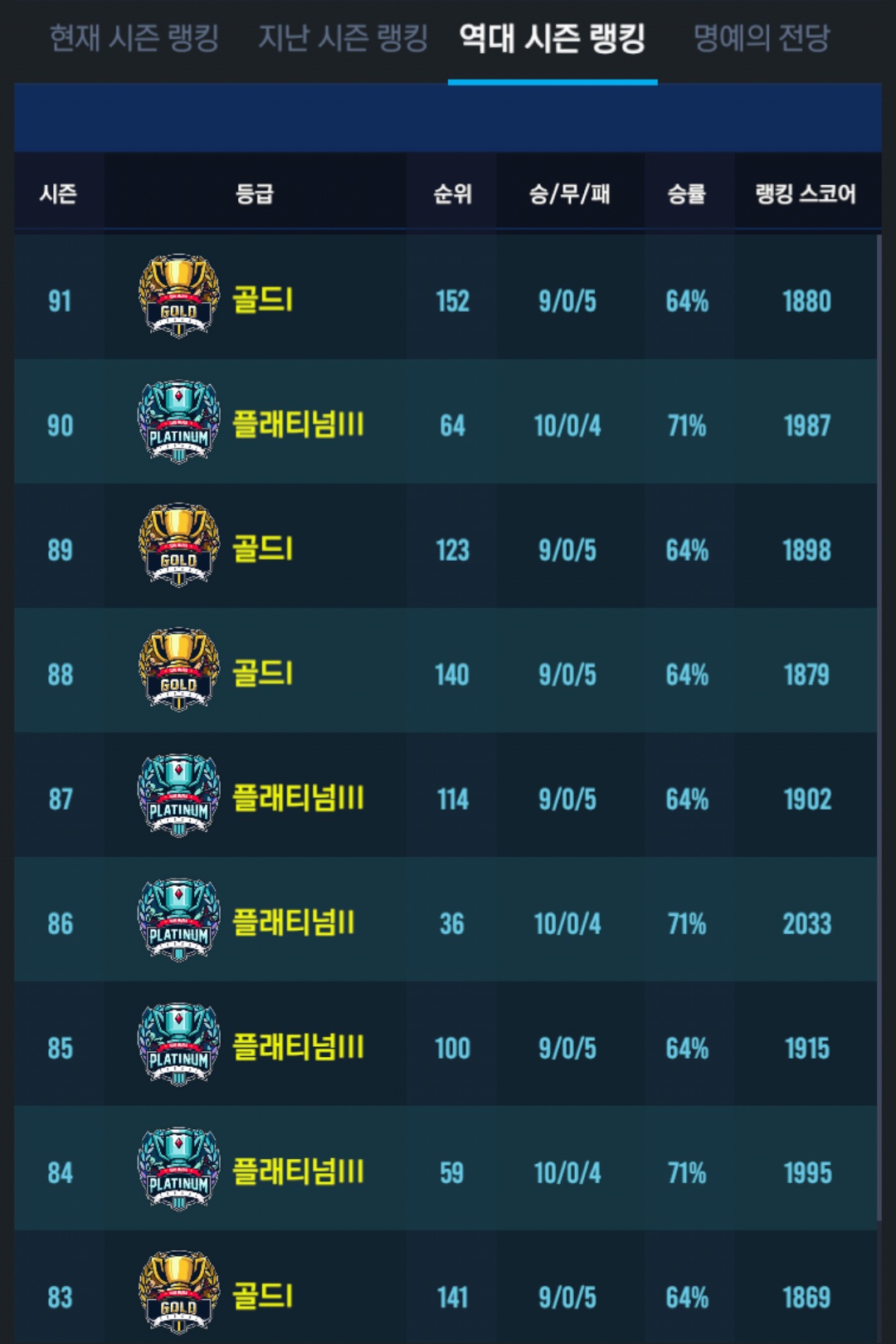Switch to the 현재 시즌 랭킹 tab

(x=134, y=38)
